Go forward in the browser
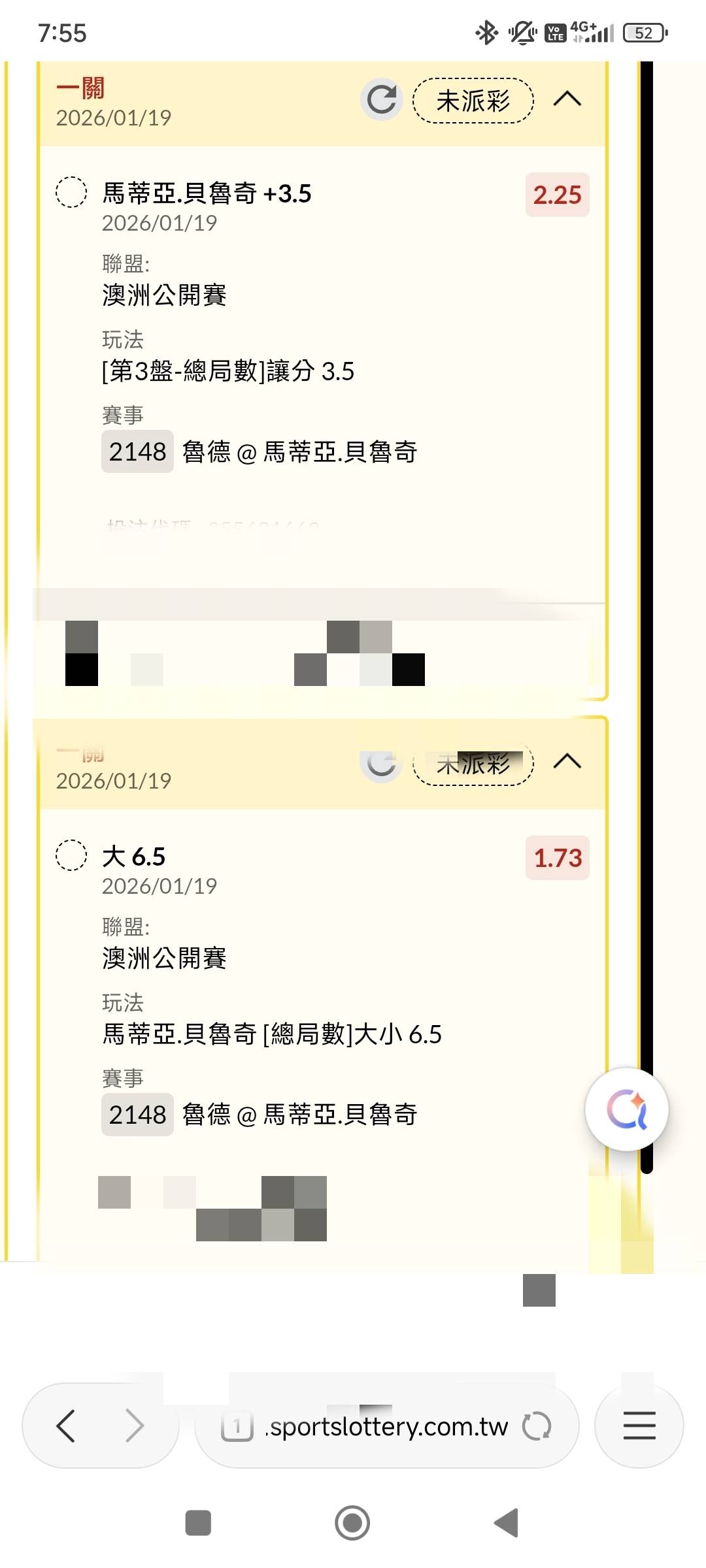 [x=134, y=1426]
